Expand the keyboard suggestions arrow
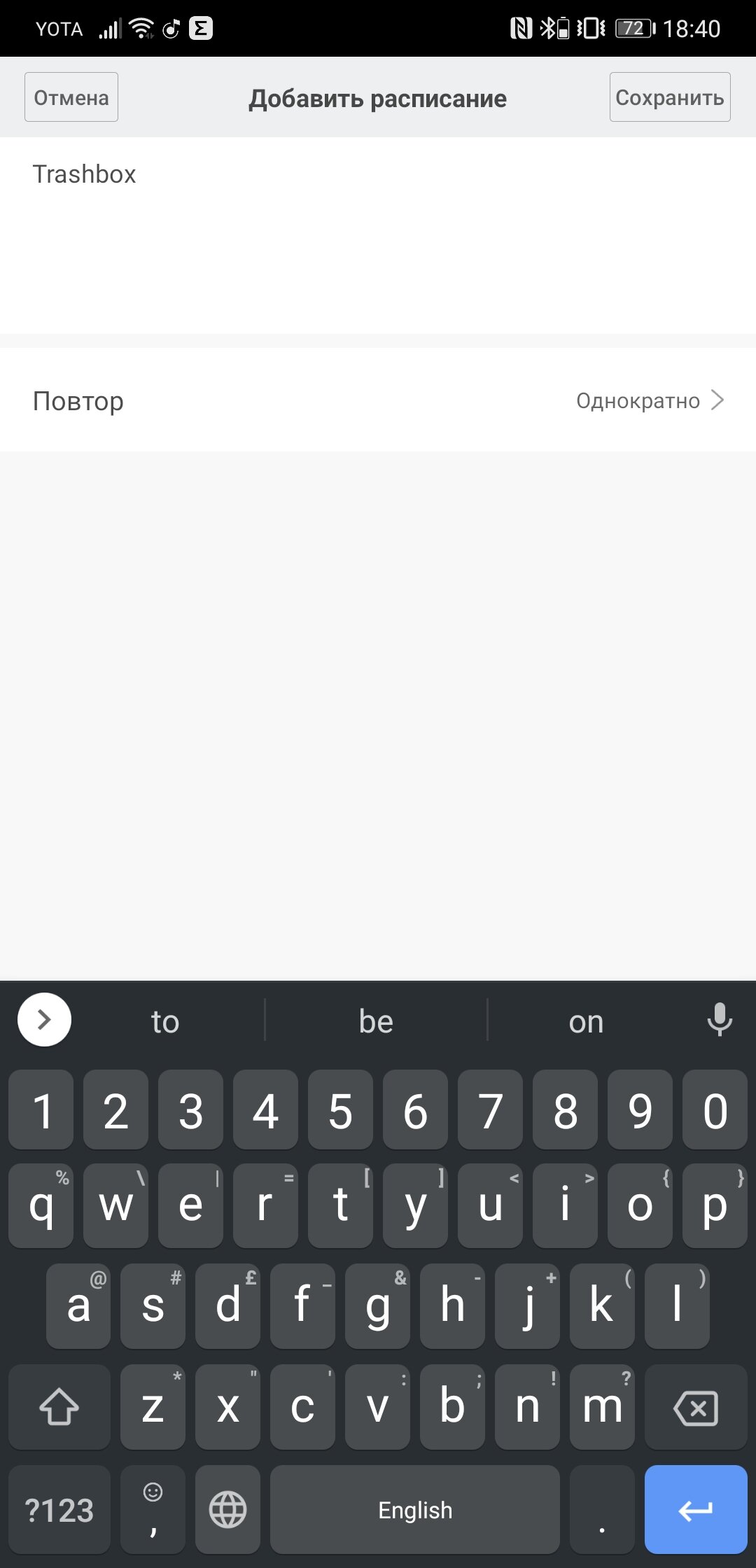 click(x=44, y=1020)
